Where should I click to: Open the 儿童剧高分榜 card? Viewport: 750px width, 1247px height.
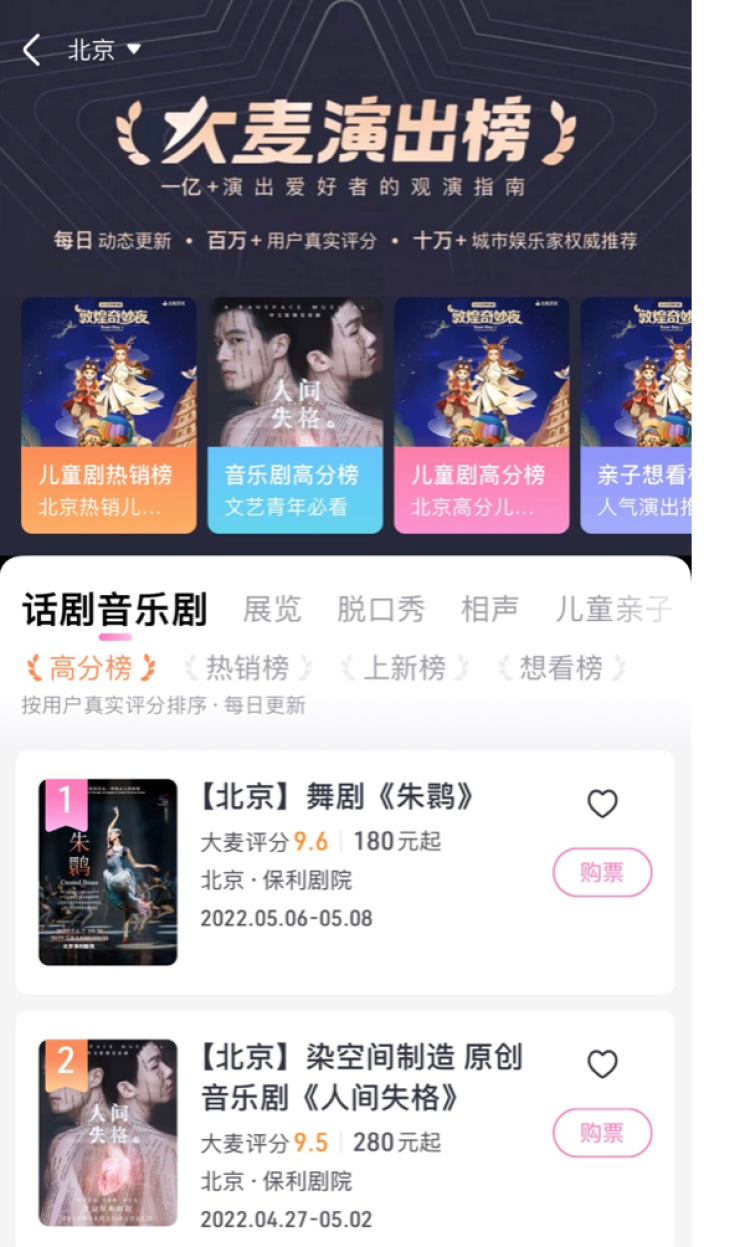click(x=481, y=415)
